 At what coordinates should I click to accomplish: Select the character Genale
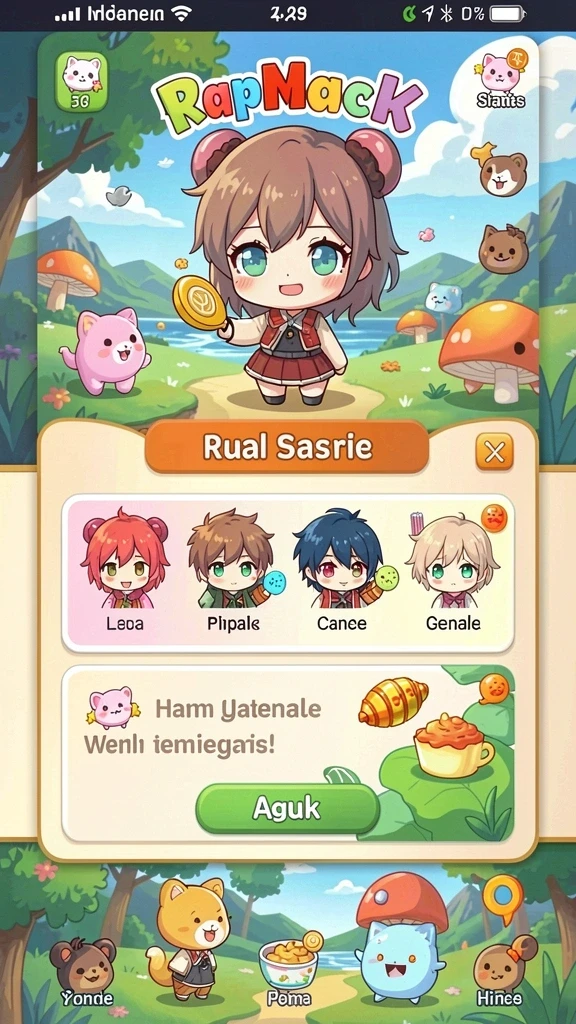453,569
